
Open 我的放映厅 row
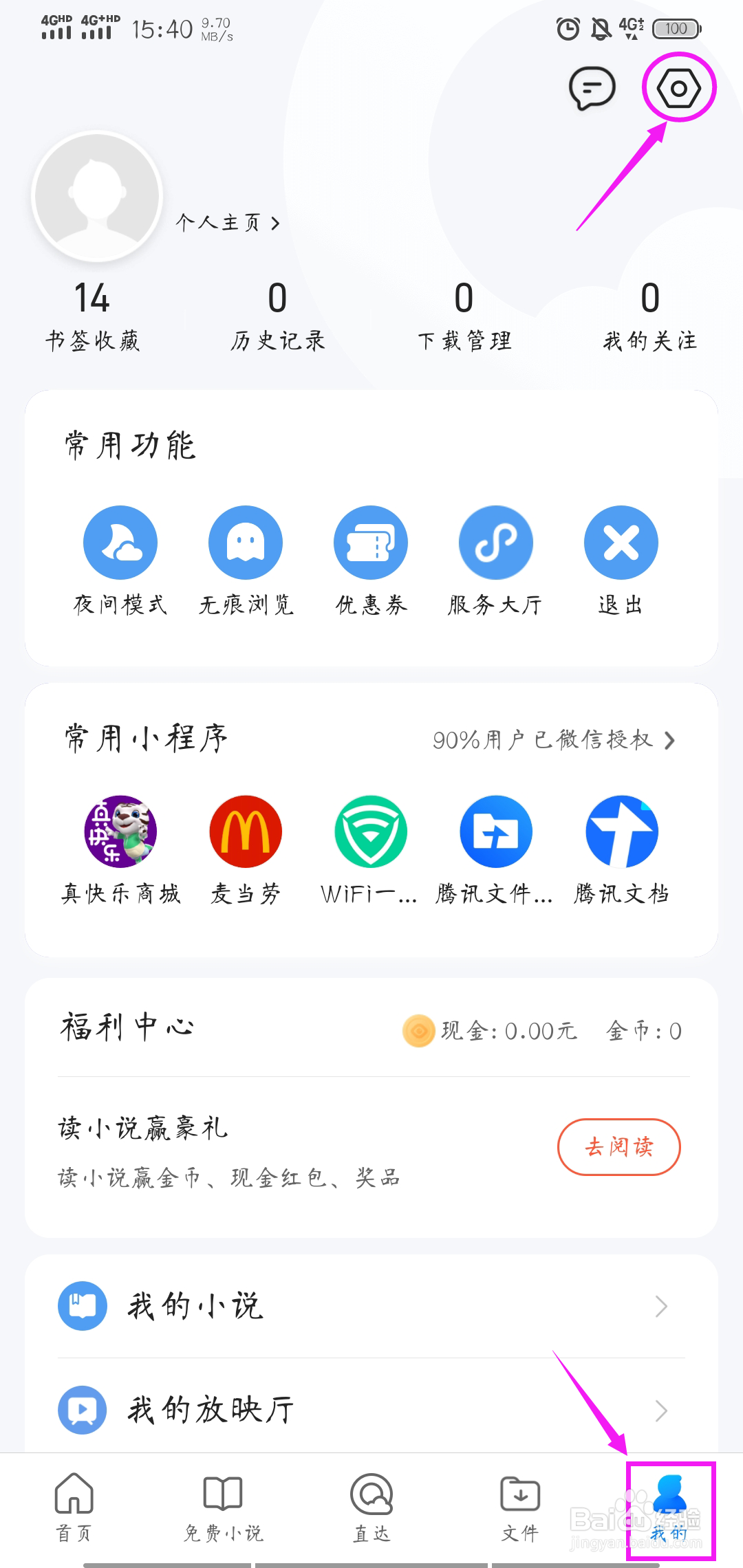(x=371, y=1410)
